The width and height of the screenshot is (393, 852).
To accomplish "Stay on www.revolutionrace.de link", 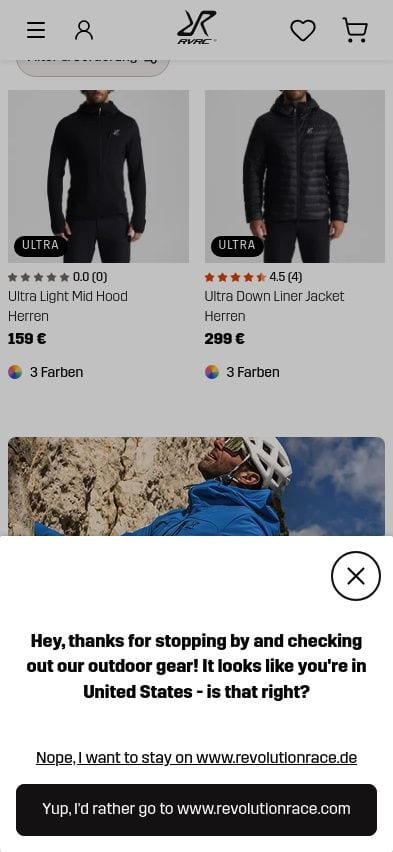I will coord(196,757).
